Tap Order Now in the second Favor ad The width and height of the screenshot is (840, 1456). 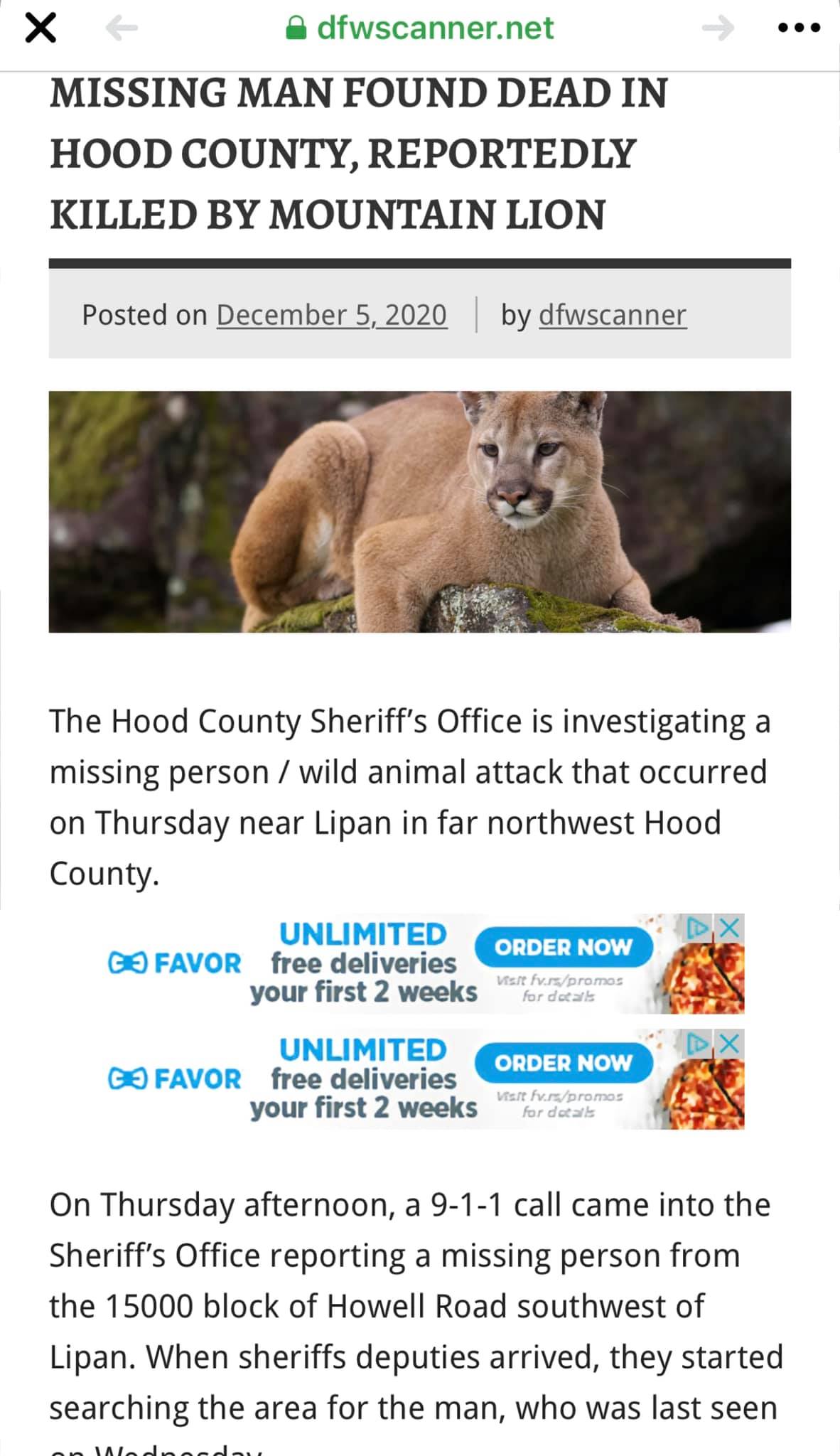pyautogui.click(x=563, y=1063)
